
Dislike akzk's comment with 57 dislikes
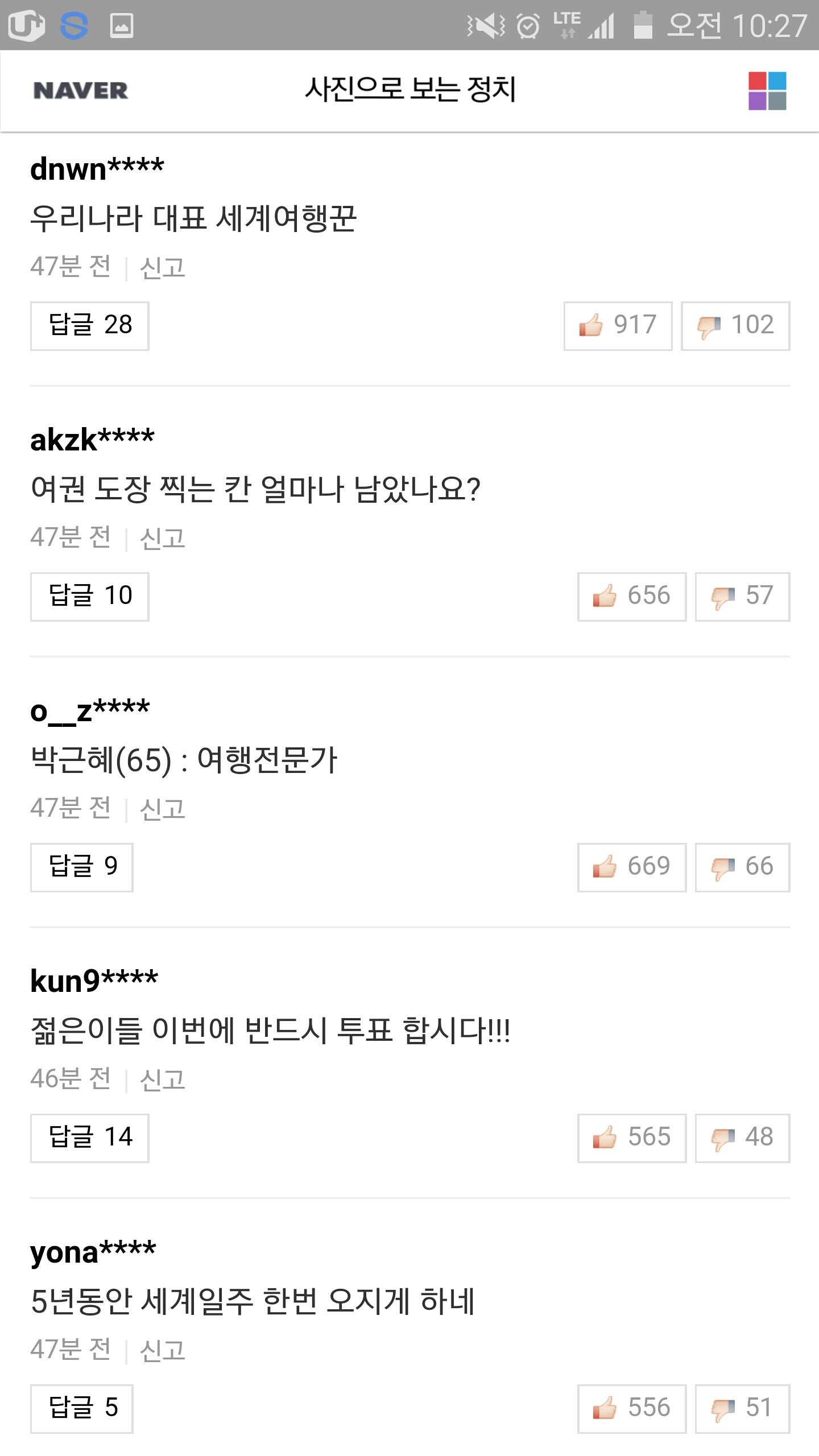(742, 597)
